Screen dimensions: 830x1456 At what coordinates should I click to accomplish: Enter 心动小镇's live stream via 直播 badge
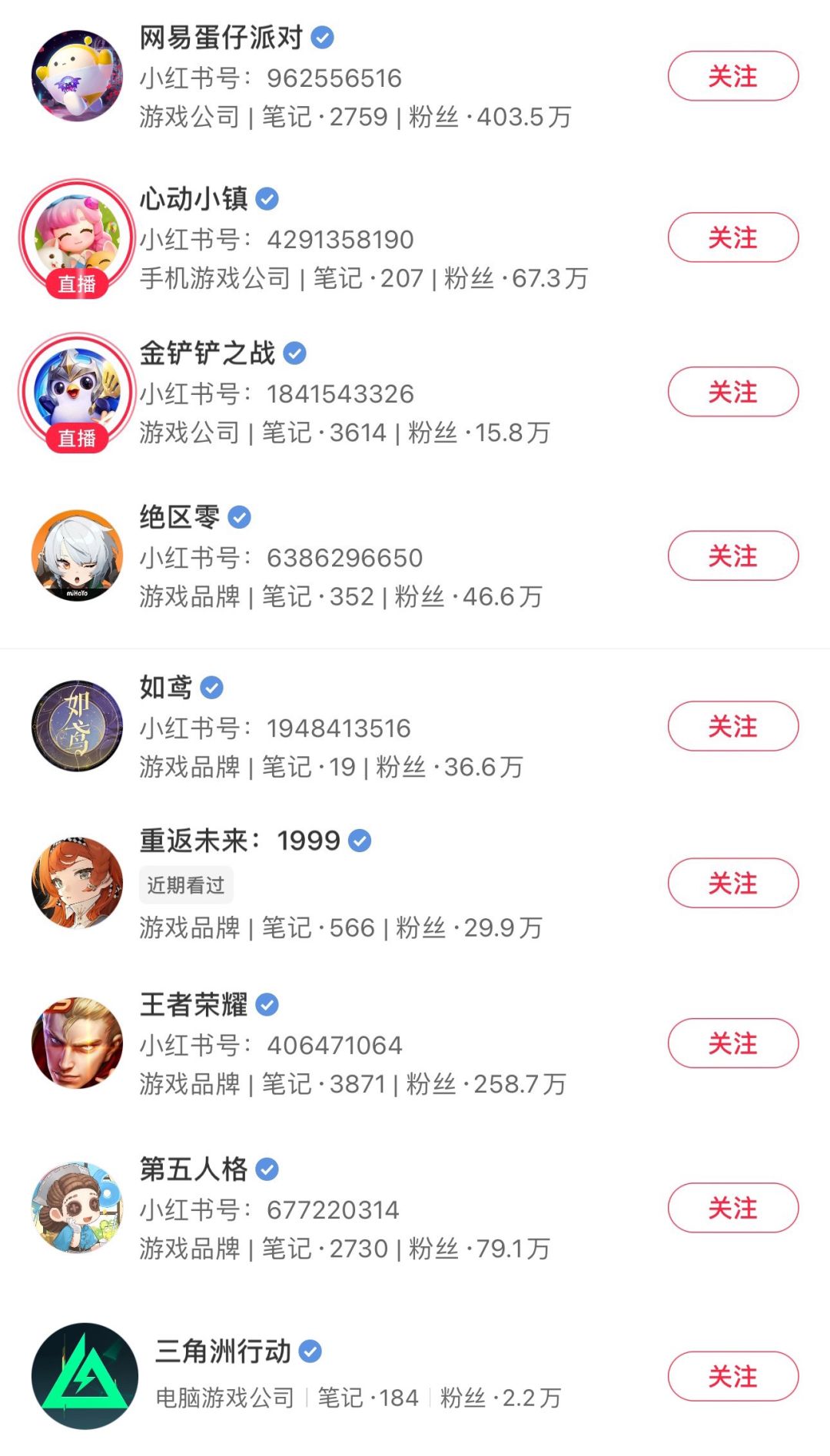(x=76, y=284)
